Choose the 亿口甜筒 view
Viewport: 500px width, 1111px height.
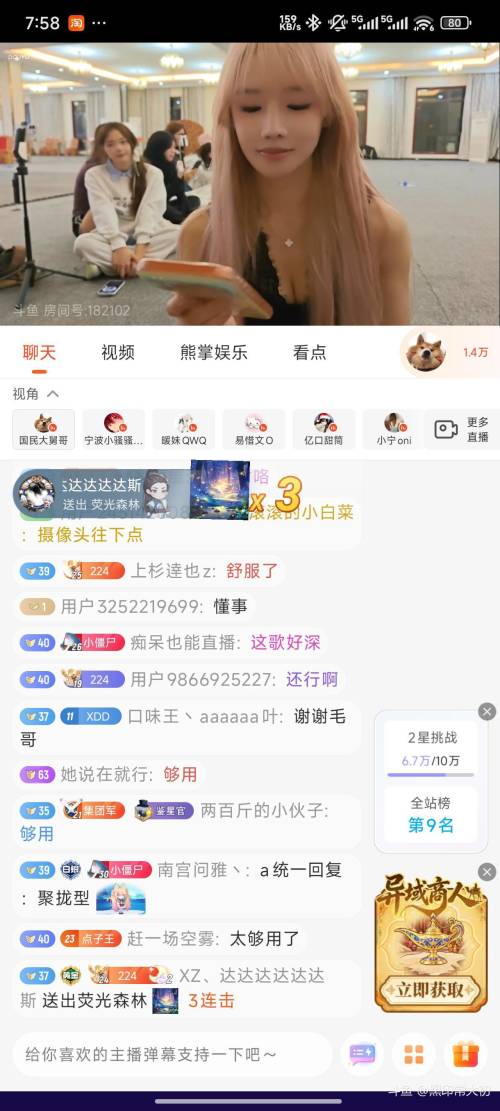pyautogui.click(x=324, y=429)
